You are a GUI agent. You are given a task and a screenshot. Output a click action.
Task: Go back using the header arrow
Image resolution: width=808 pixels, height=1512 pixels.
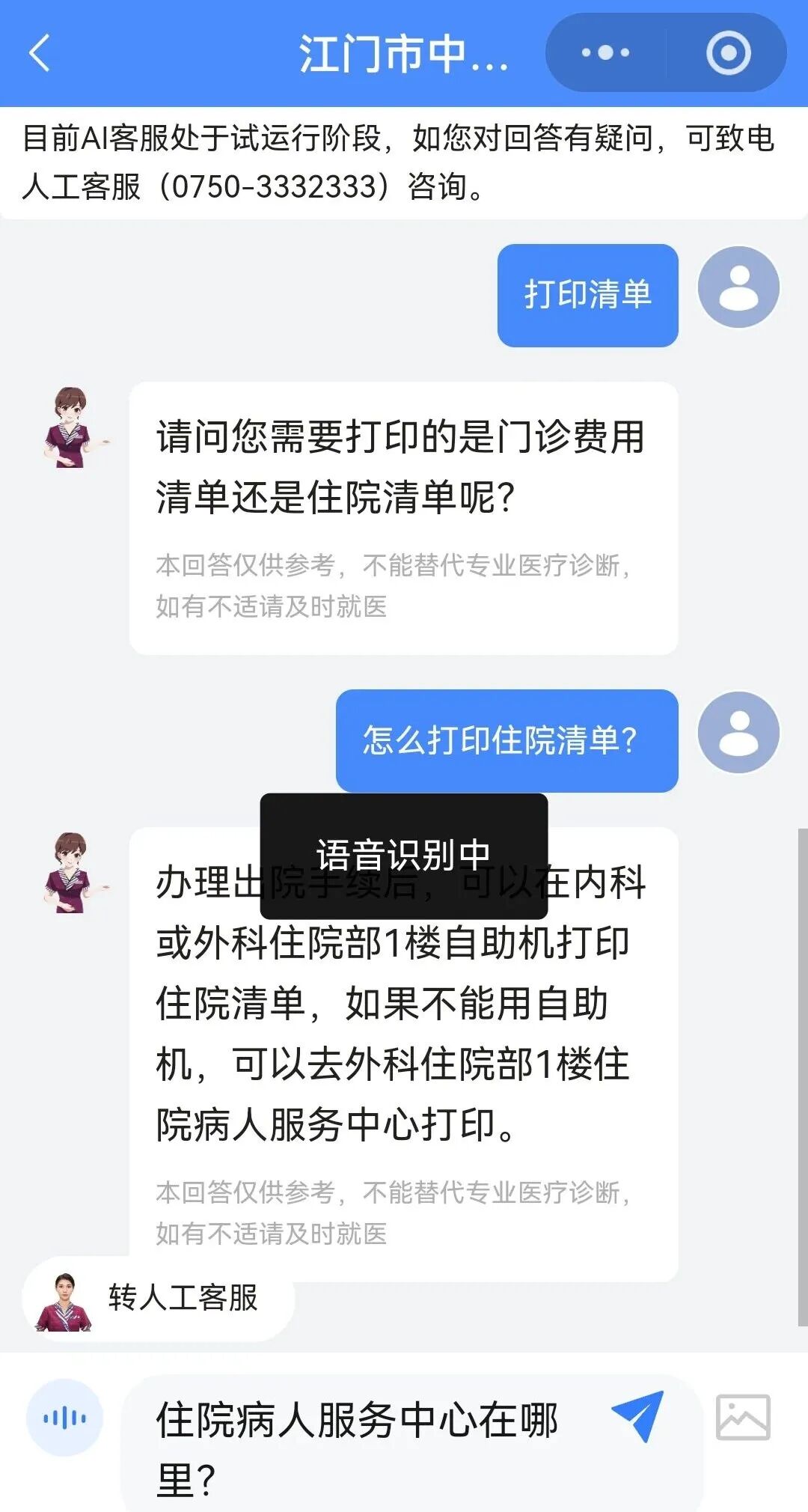(x=40, y=53)
